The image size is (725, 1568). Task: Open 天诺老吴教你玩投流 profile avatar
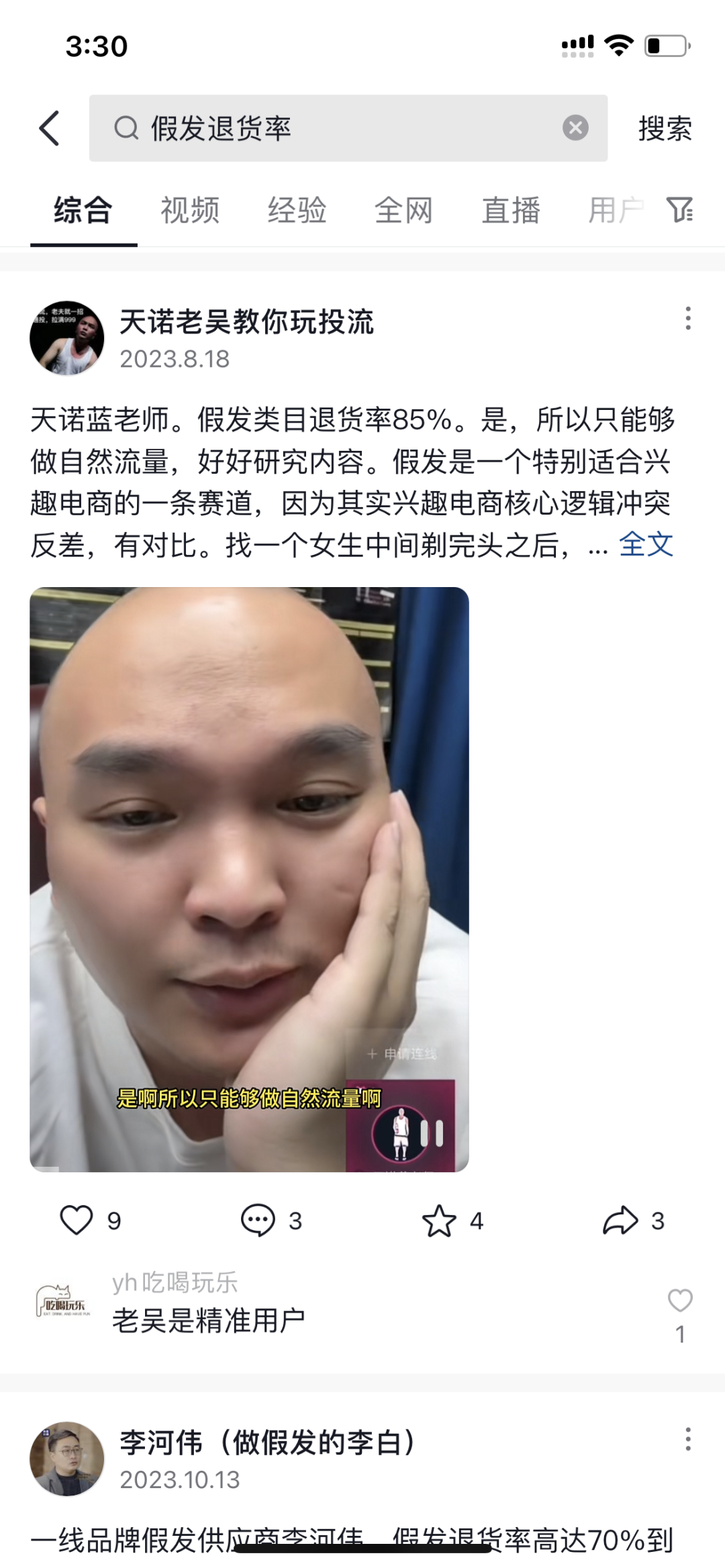click(67, 338)
